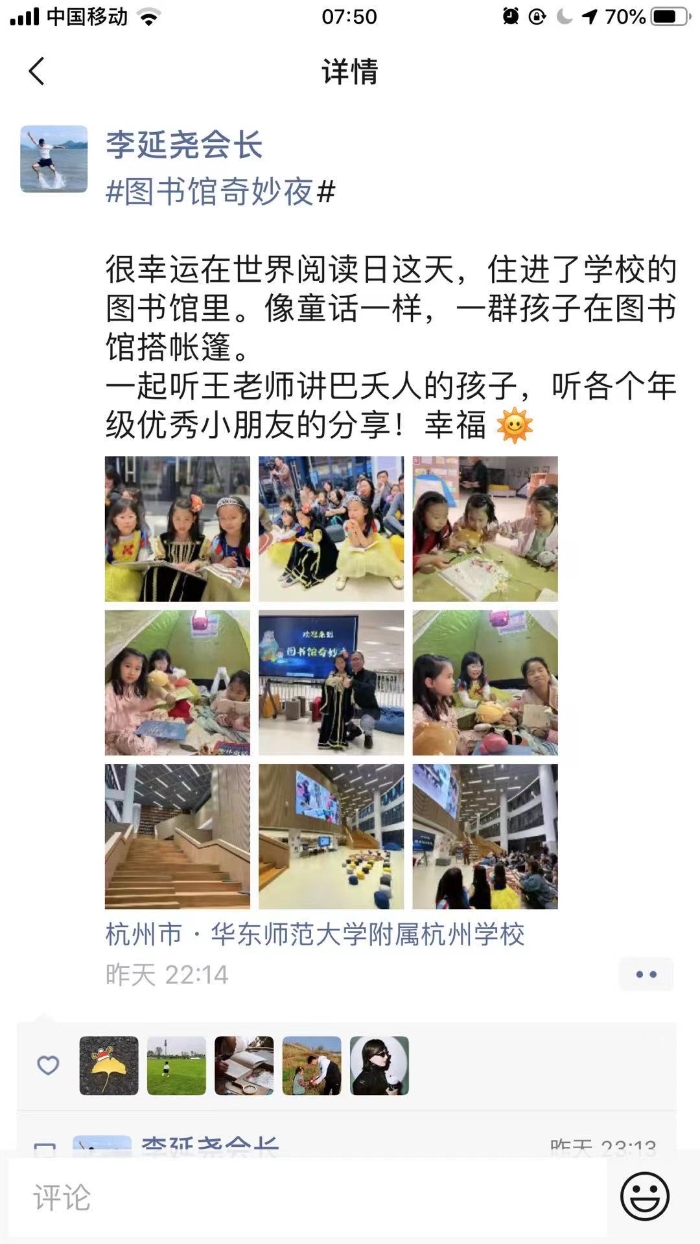Go back from the 详情 page

[37, 71]
